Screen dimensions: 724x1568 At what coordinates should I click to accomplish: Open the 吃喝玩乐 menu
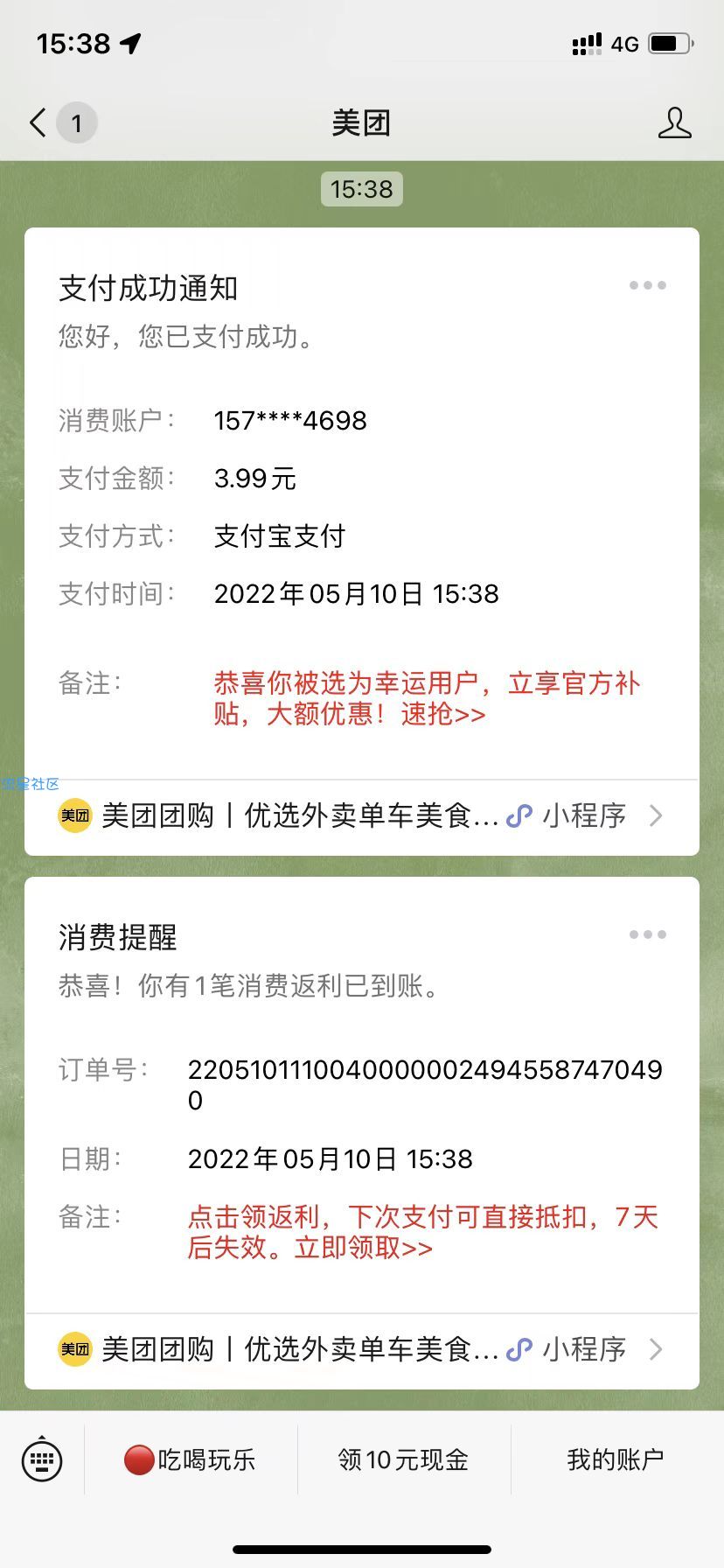coord(191,1459)
